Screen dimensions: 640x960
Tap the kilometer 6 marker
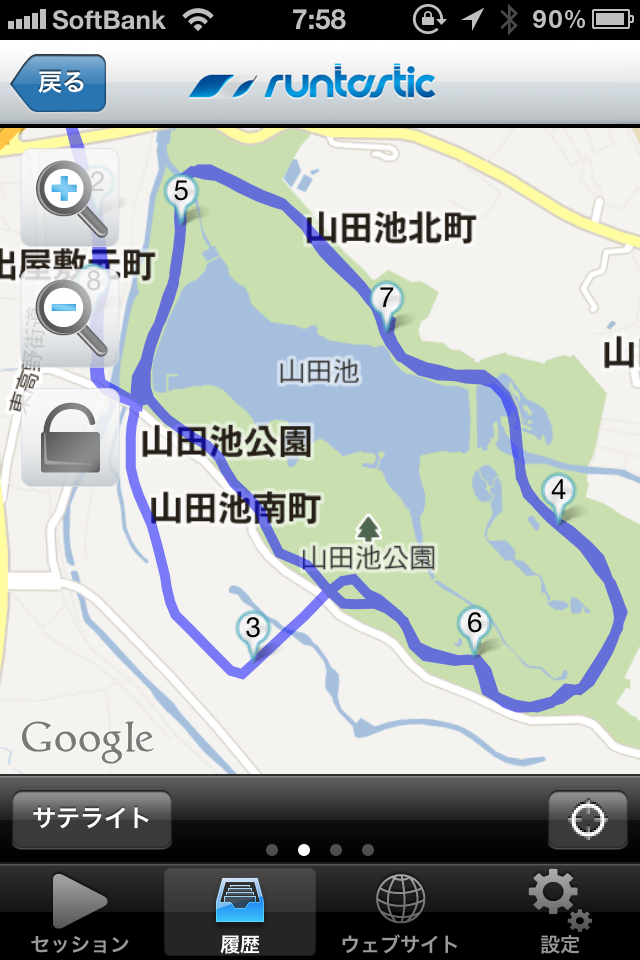click(x=474, y=626)
